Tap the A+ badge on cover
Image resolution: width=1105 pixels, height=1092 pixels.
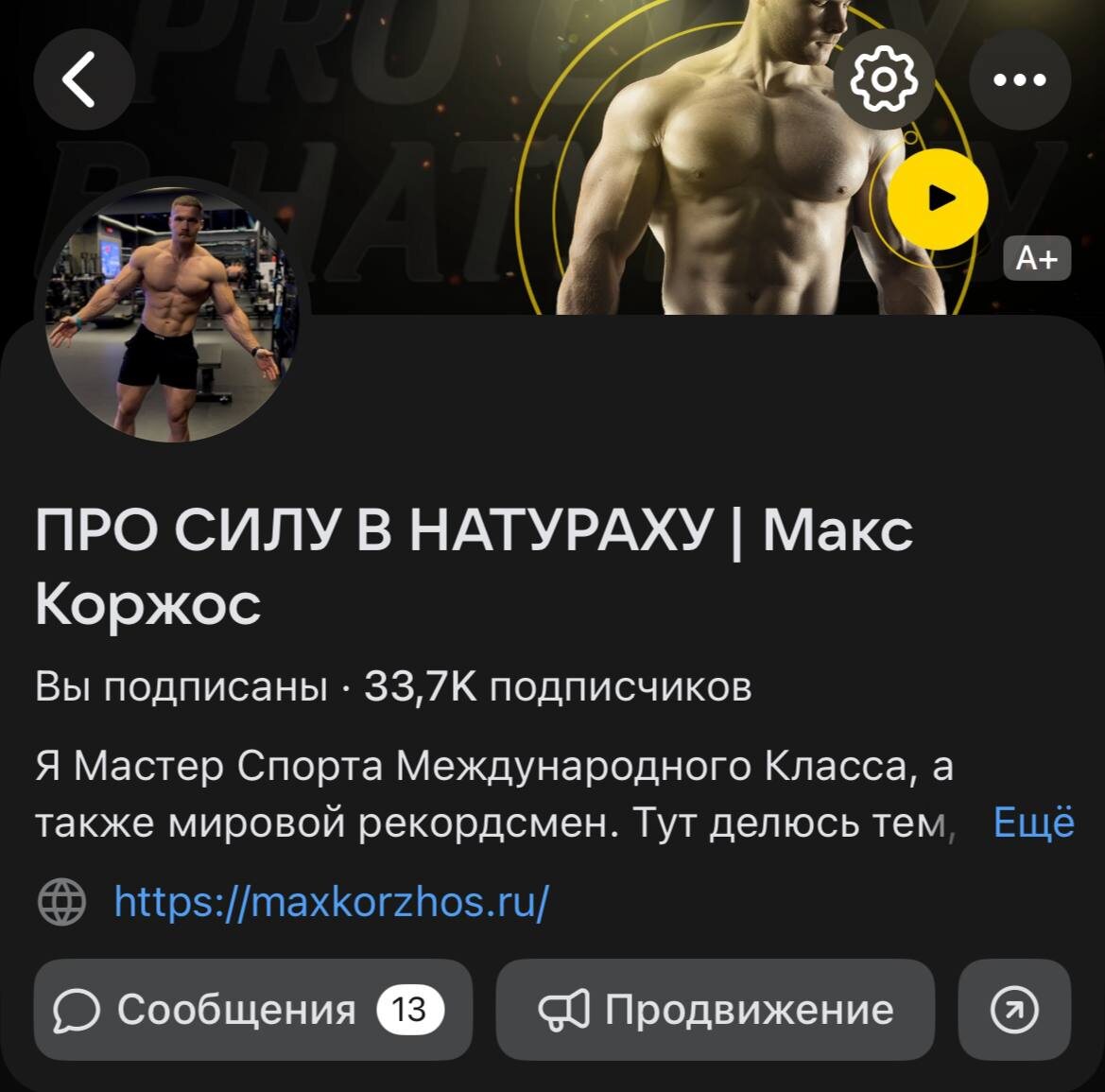[x=1037, y=258]
